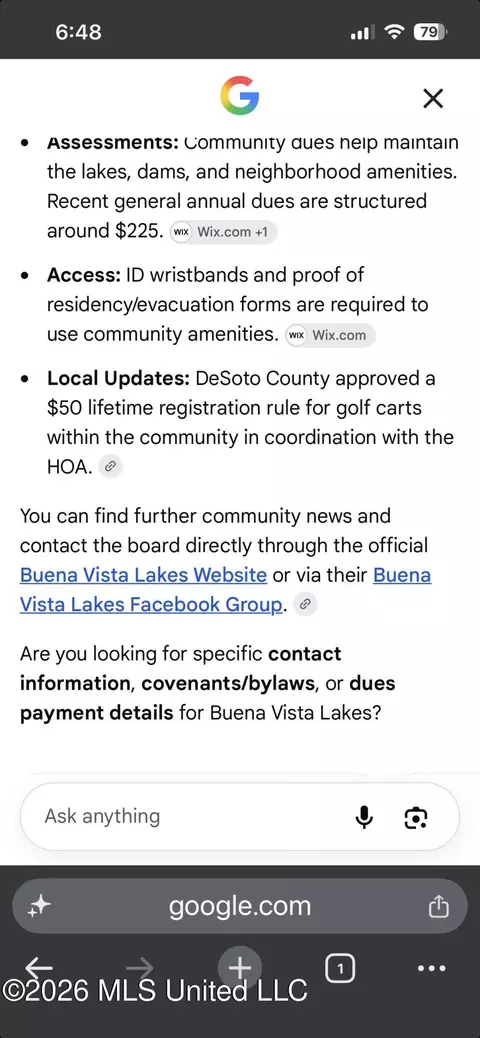Open the Buena Vista Lakes Website link
This screenshot has width=480, height=1038.
click(144, 575)
